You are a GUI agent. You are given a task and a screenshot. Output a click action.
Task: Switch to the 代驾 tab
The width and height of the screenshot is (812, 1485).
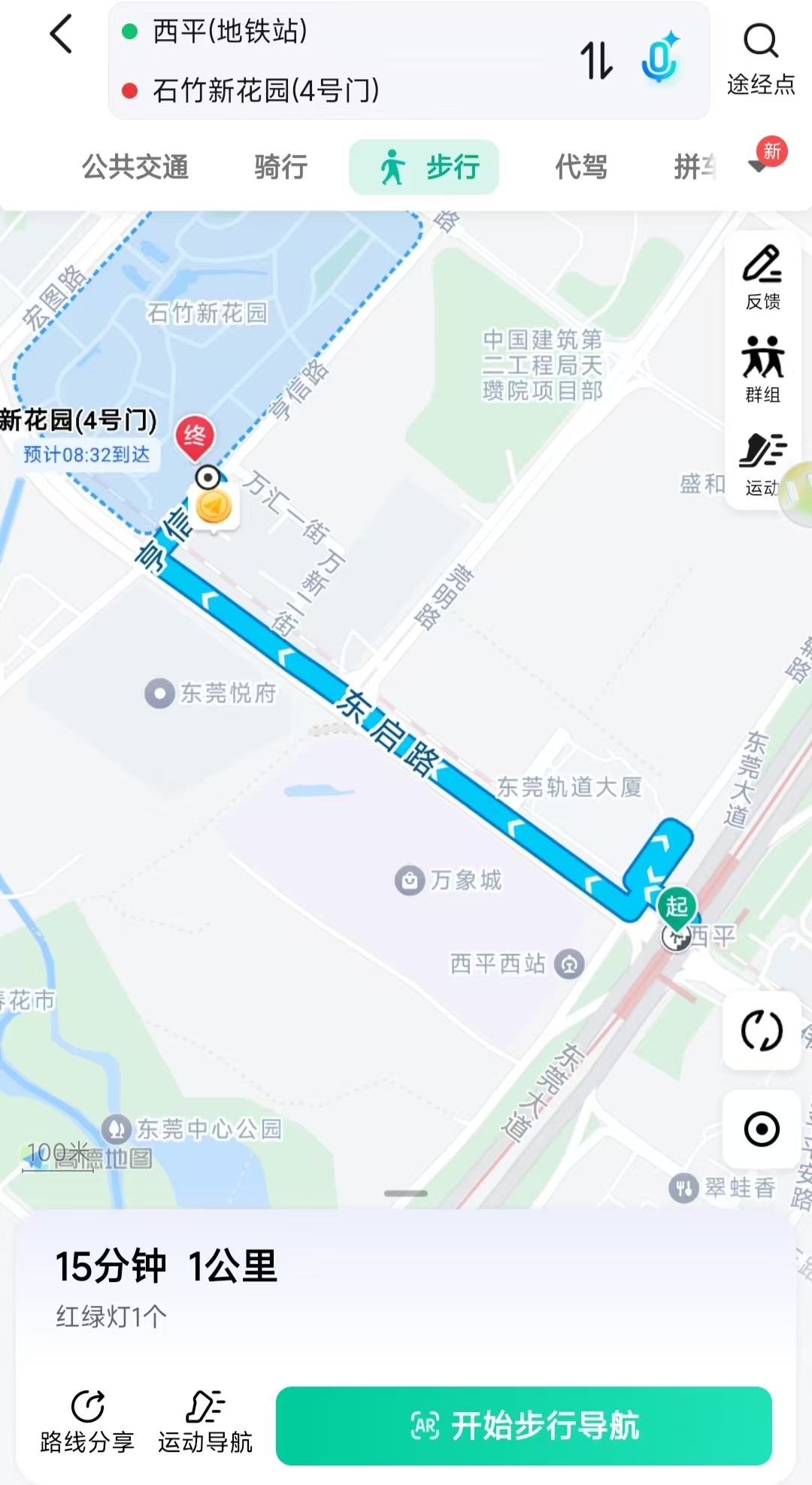580,167
